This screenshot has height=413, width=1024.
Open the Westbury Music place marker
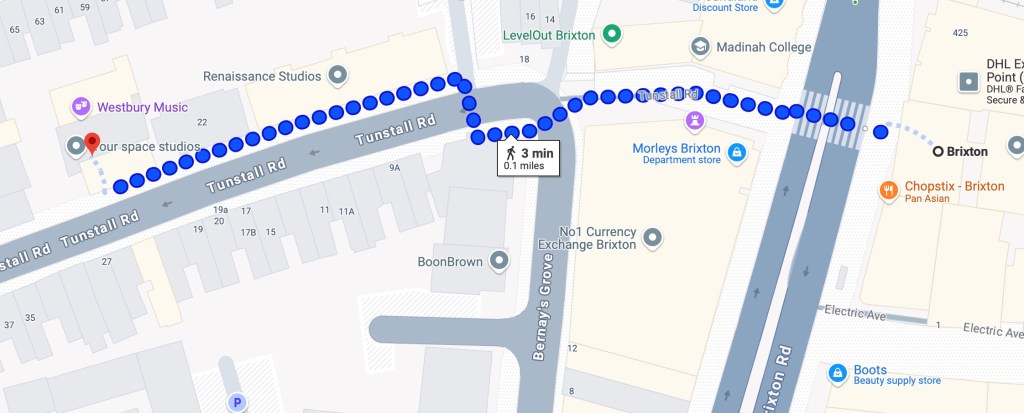(81, 107)
